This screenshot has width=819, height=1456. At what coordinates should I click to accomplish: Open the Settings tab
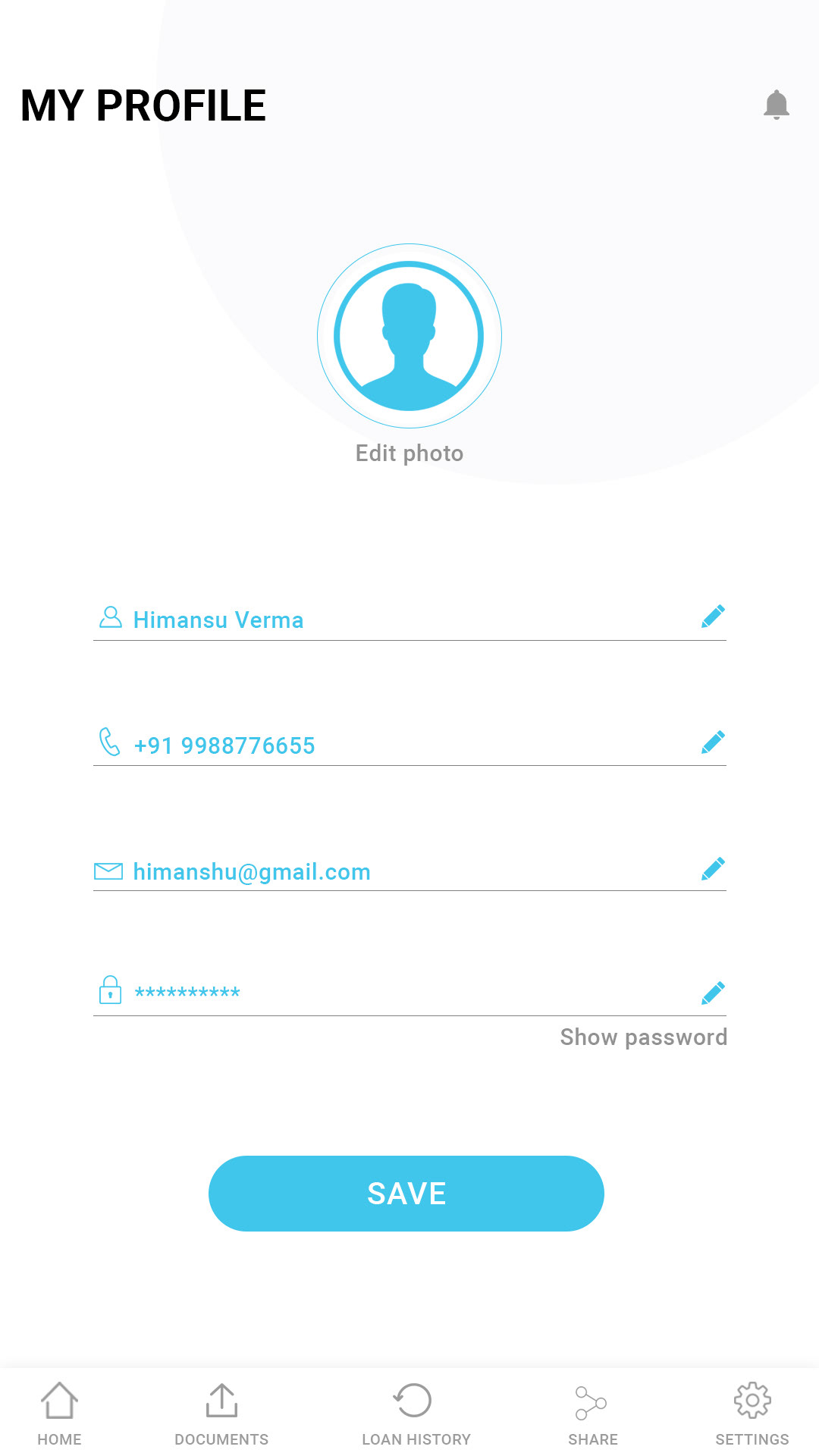[x=752, y=1414]
